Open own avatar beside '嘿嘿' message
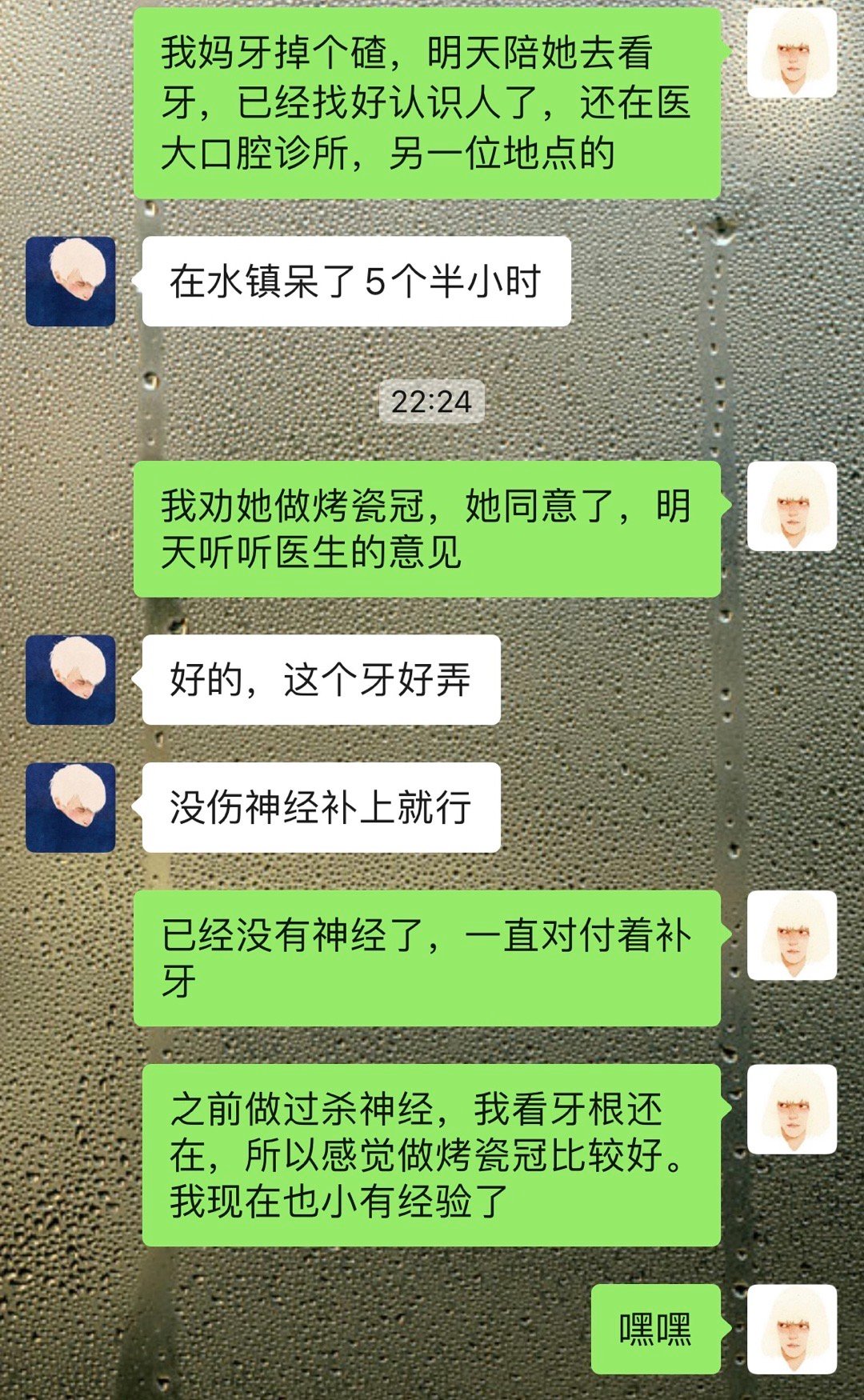This screenshot has height=1400, width=864. pos(791,1330)
